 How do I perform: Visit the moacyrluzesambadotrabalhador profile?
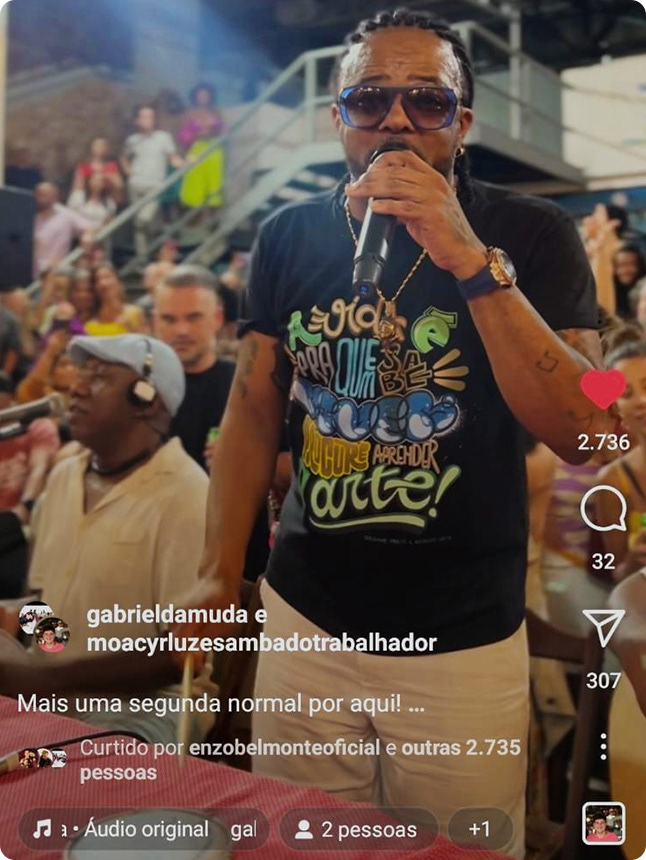coord(262,642)
